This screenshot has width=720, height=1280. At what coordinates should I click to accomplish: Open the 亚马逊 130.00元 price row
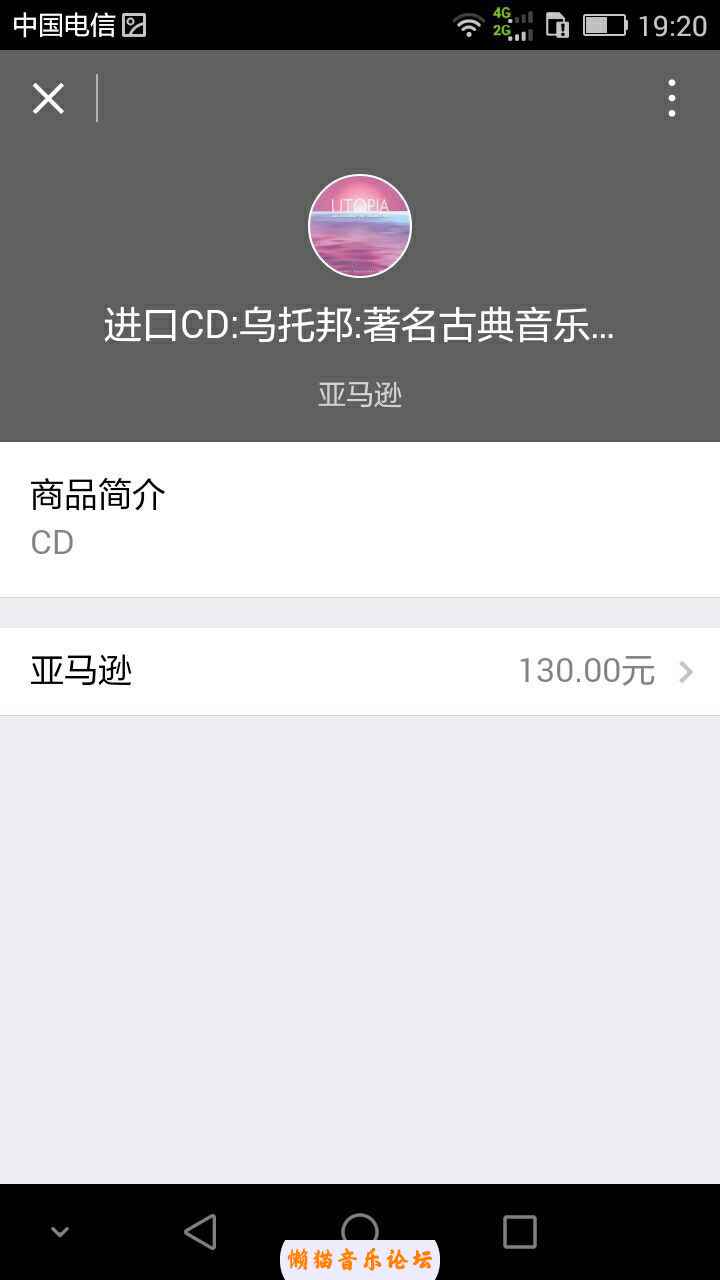click(x=360, y=671)
